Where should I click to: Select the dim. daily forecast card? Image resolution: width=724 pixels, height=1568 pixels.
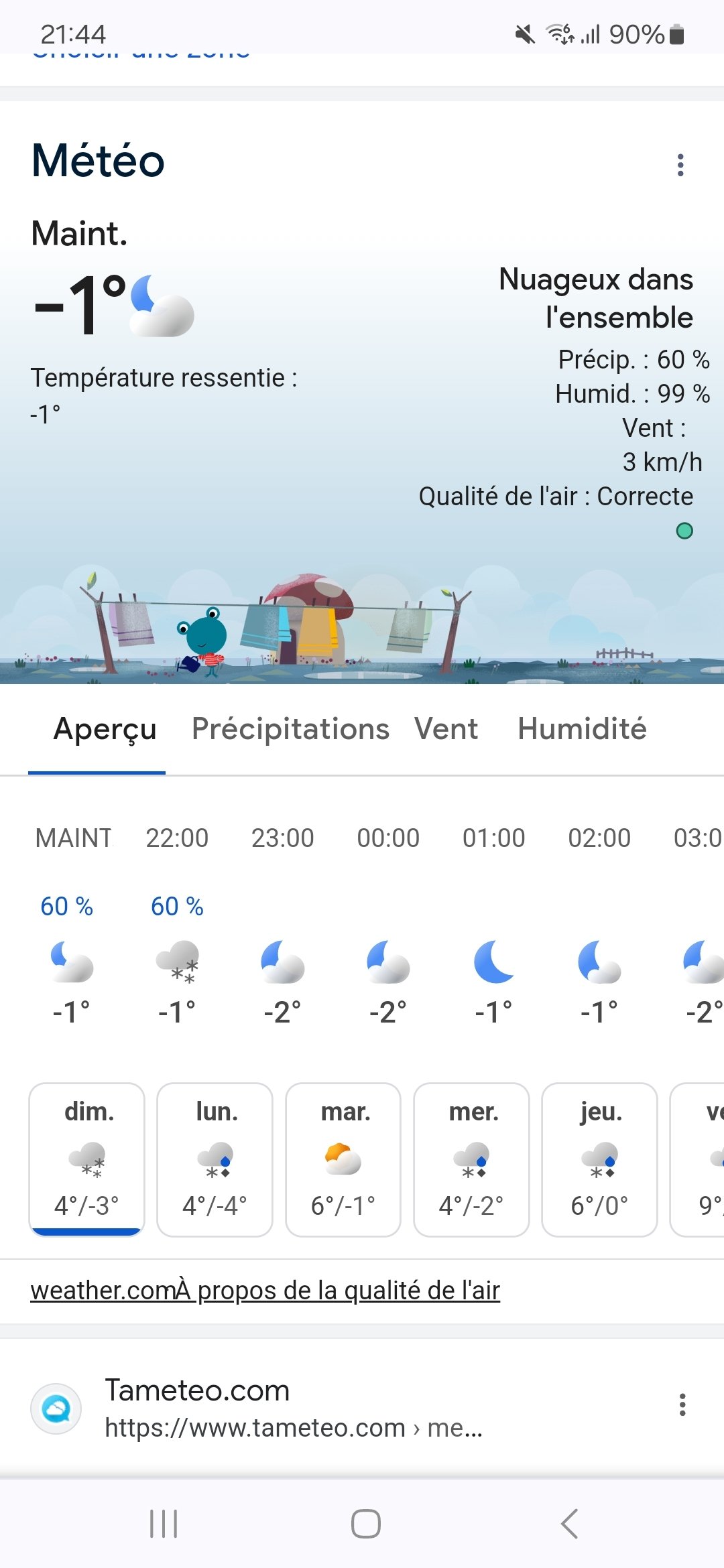pyautogui.click(x=86, y=1159)
